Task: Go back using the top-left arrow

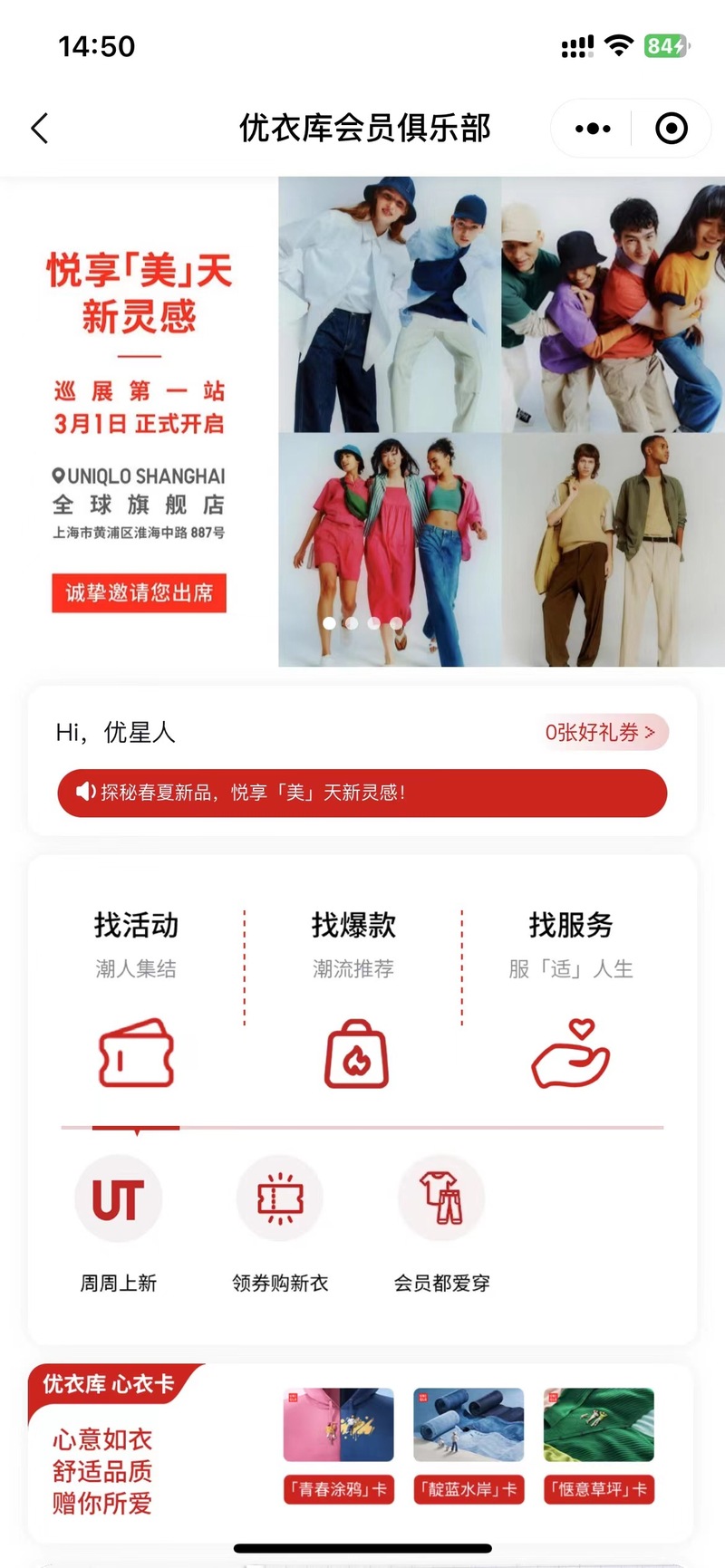Action: tap(40, 129)
